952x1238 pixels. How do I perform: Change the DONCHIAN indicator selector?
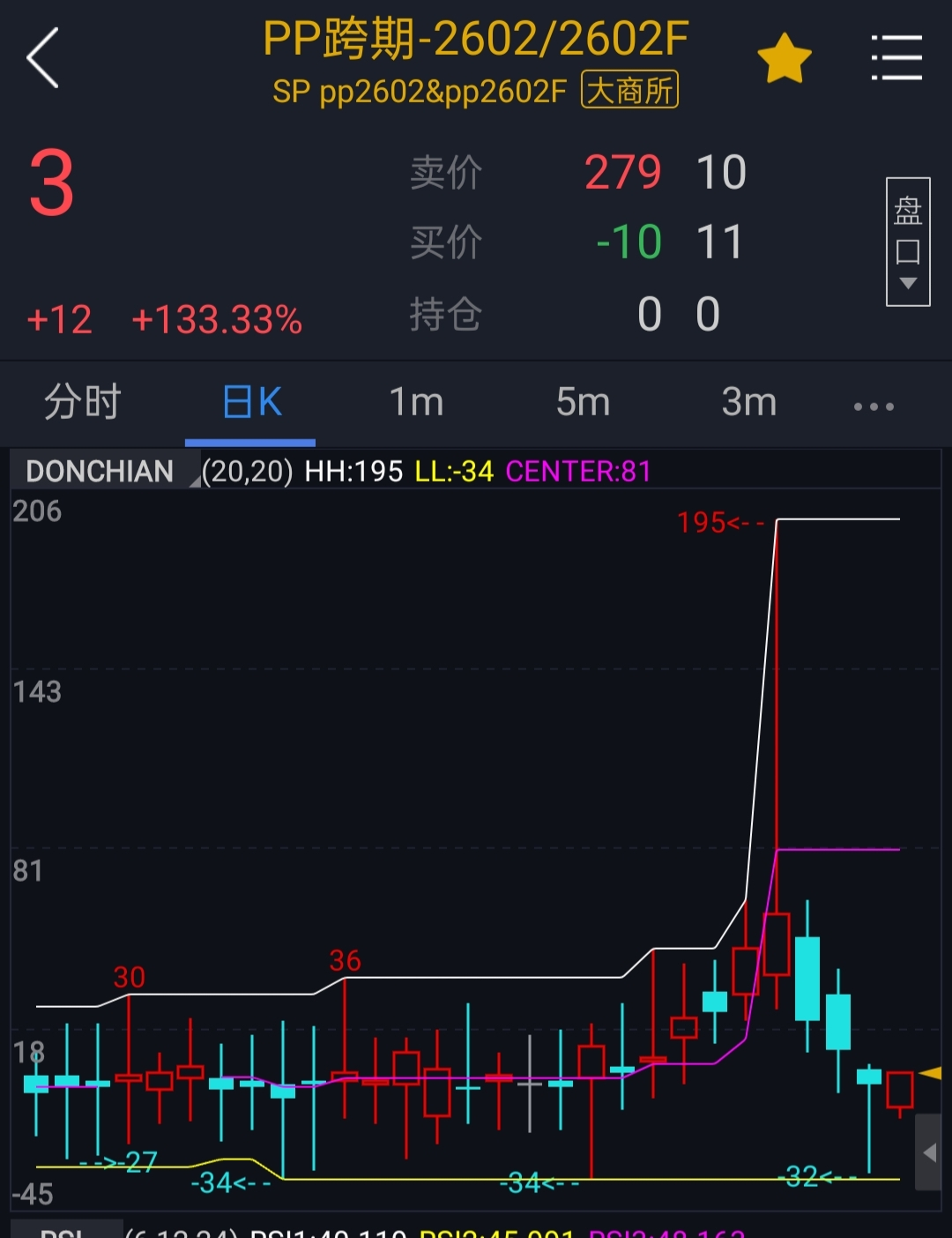pos(106,472)
